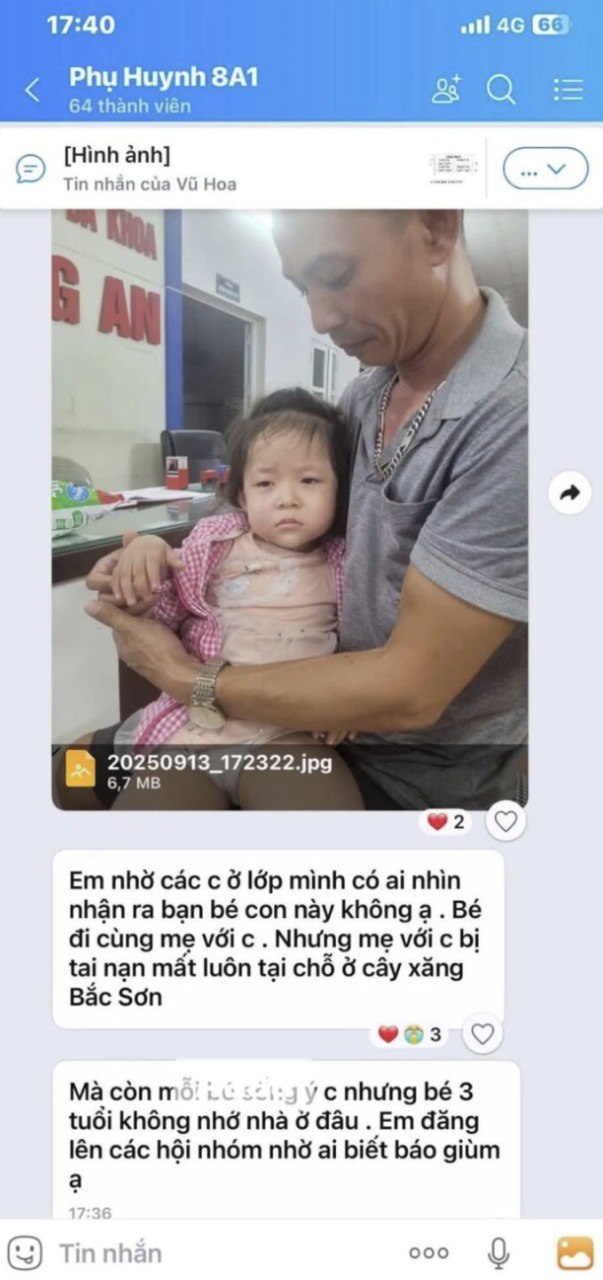Open more attachment options

point(429,1252)
